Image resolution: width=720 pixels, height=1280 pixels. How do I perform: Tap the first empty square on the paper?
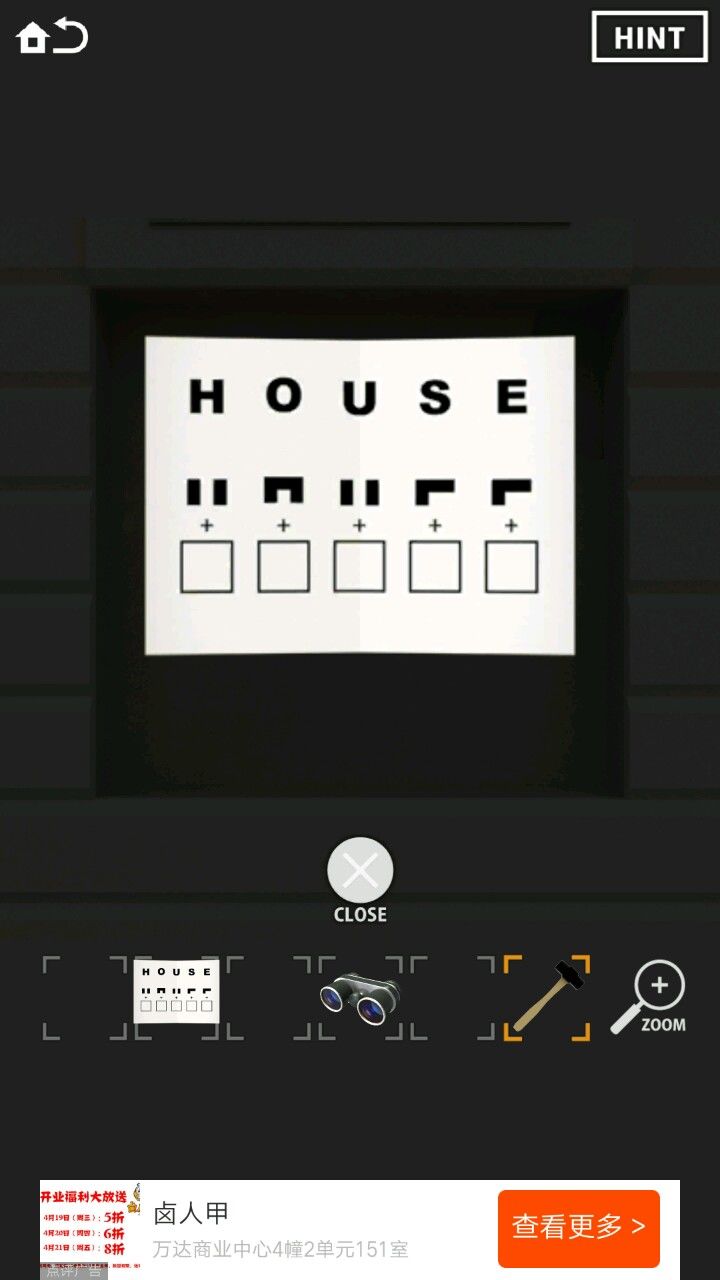click(205, 565)
